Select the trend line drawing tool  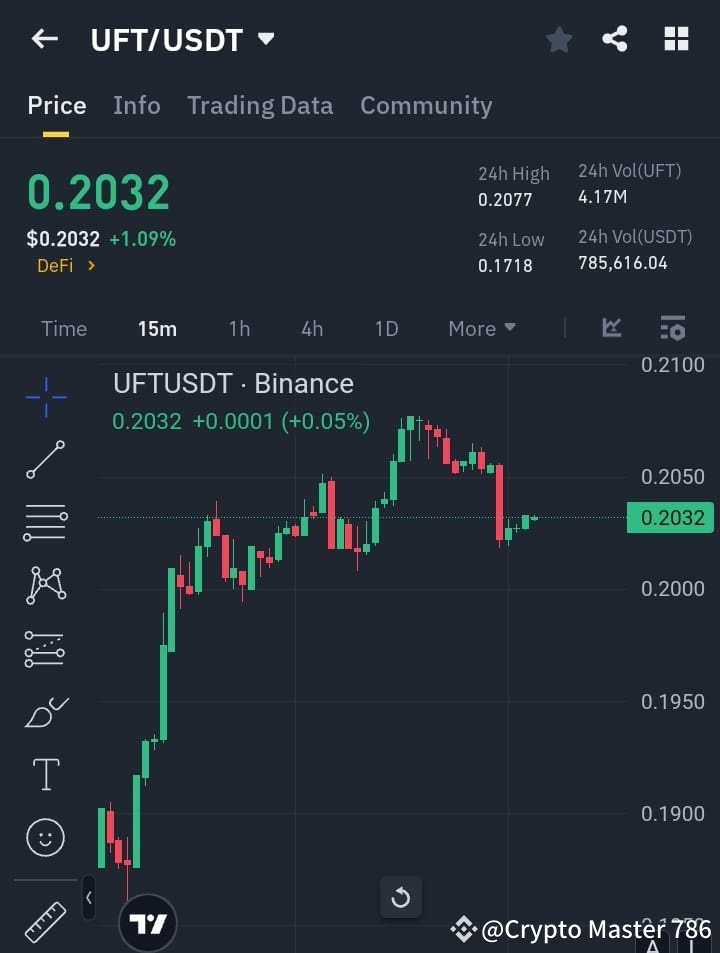(45, 460)
